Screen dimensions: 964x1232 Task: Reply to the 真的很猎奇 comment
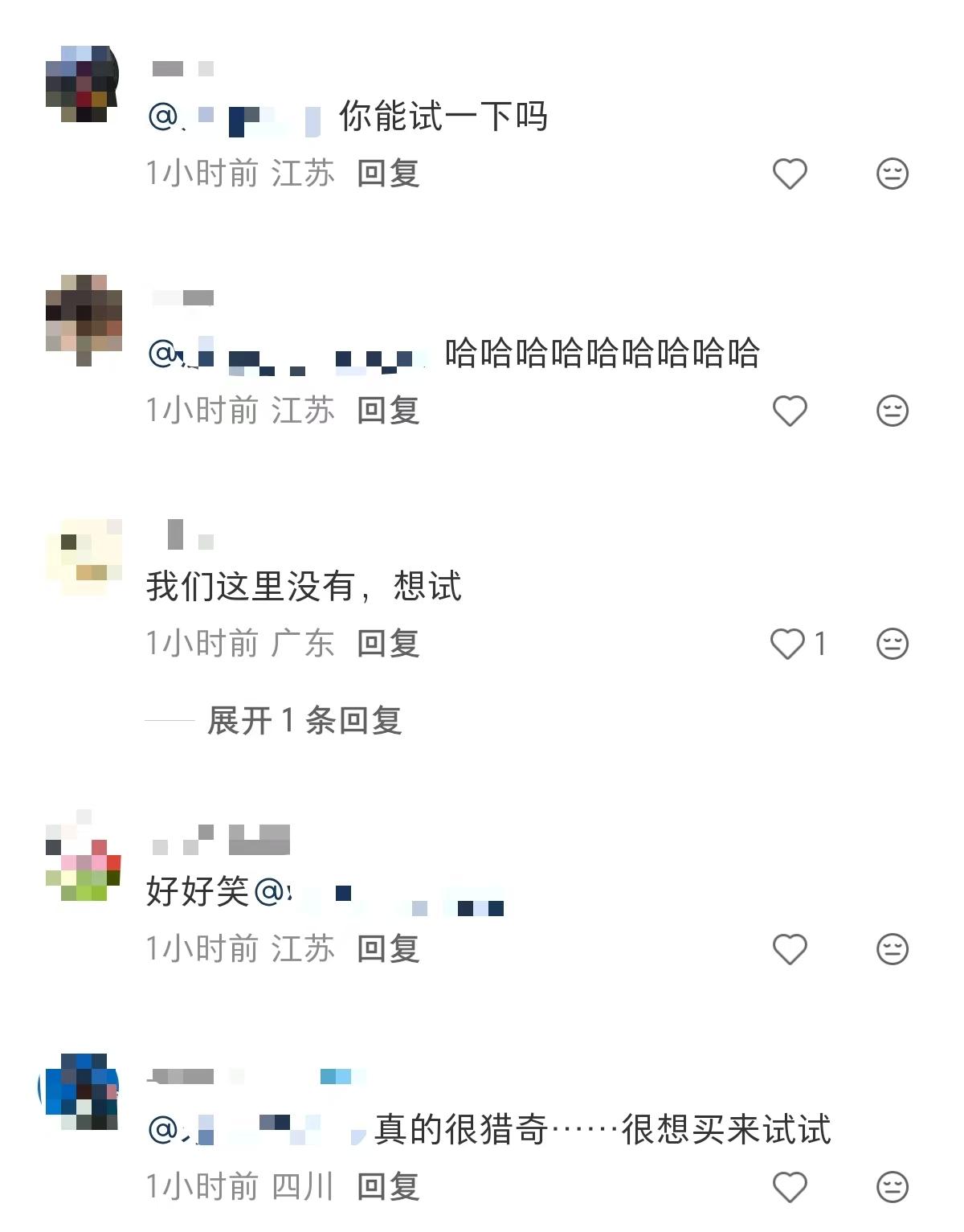388,1186
